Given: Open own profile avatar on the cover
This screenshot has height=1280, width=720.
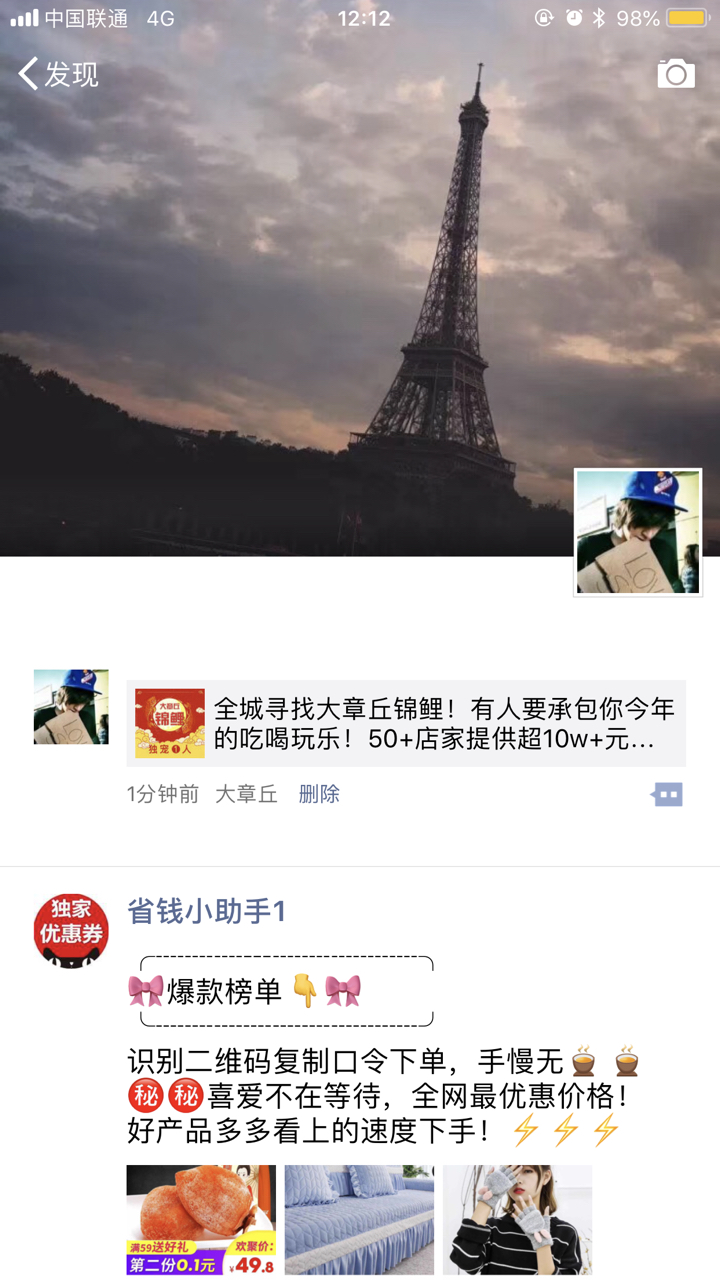Looking at the screenshot, I should point(638,532).
